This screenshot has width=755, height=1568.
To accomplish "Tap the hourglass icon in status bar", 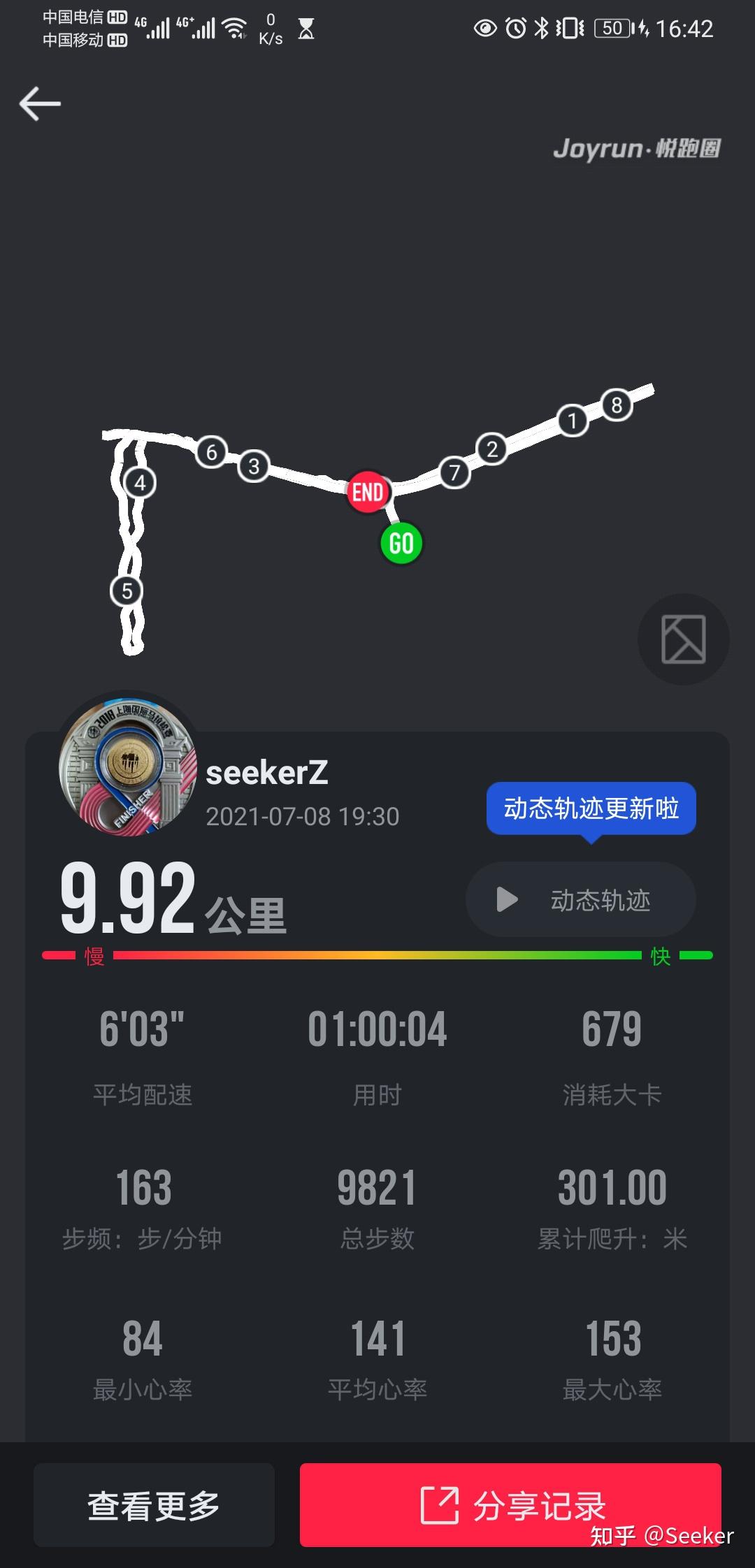I will point(305,28).
